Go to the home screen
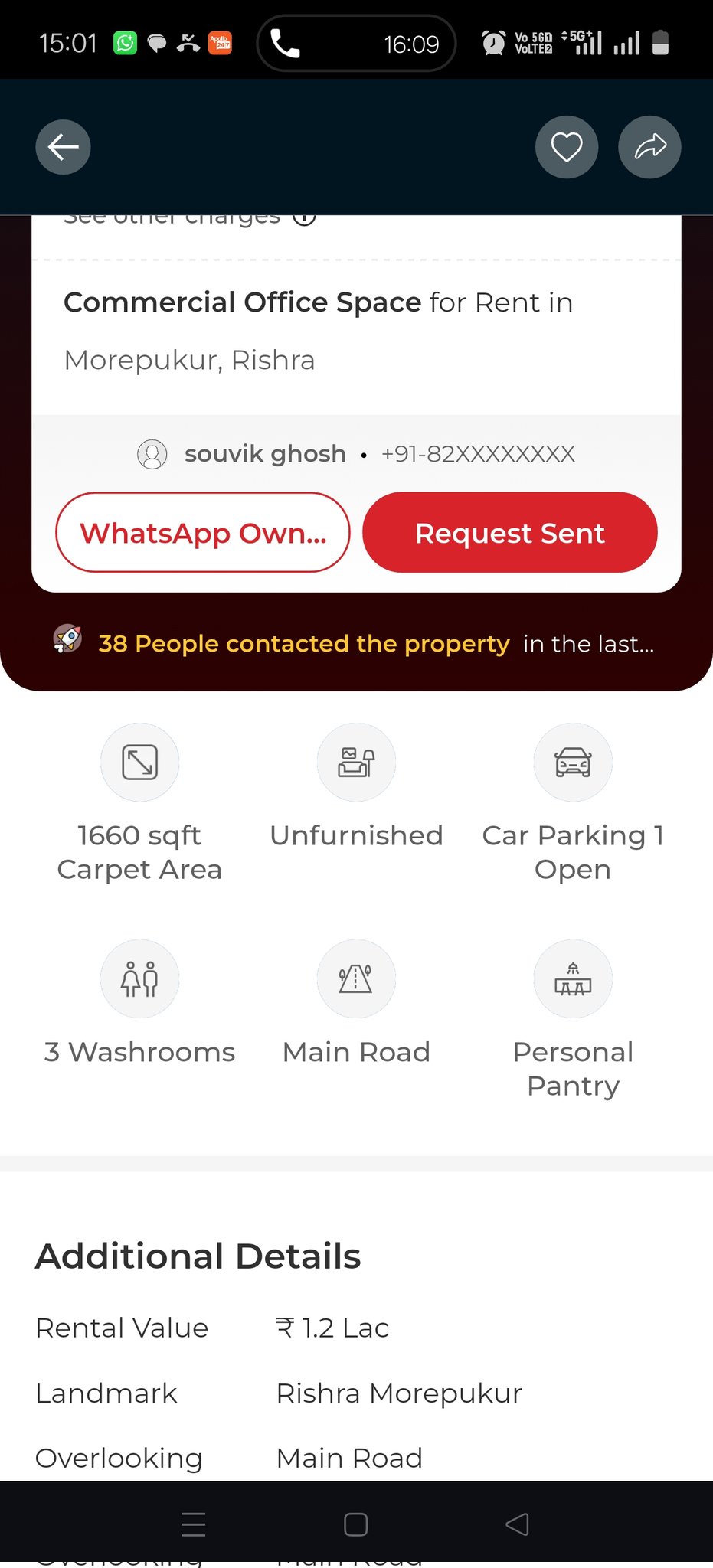Viewport: 713px width, 1568px height. pos(356,1524)
